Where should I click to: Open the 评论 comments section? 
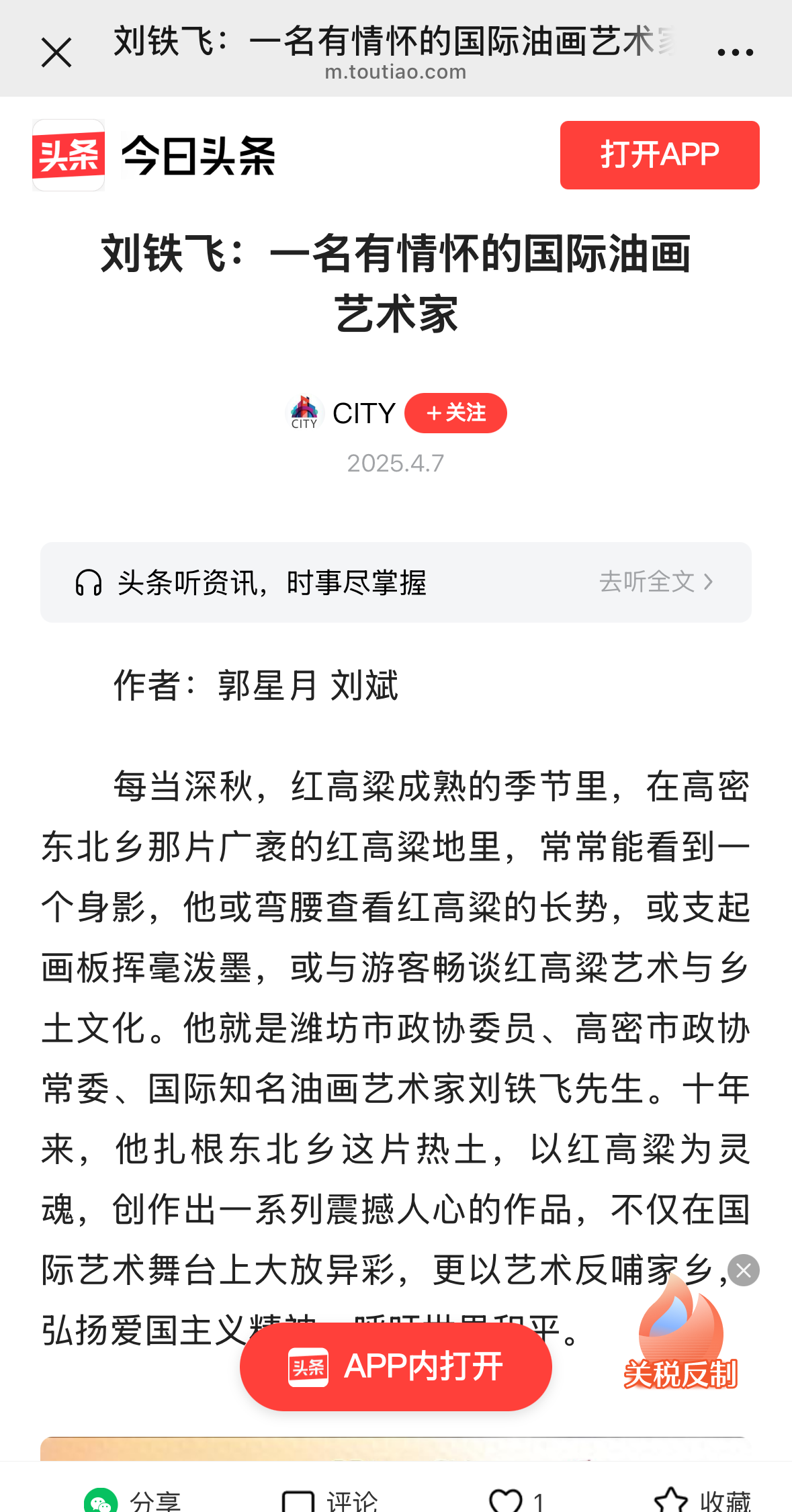coord(329,1500)
